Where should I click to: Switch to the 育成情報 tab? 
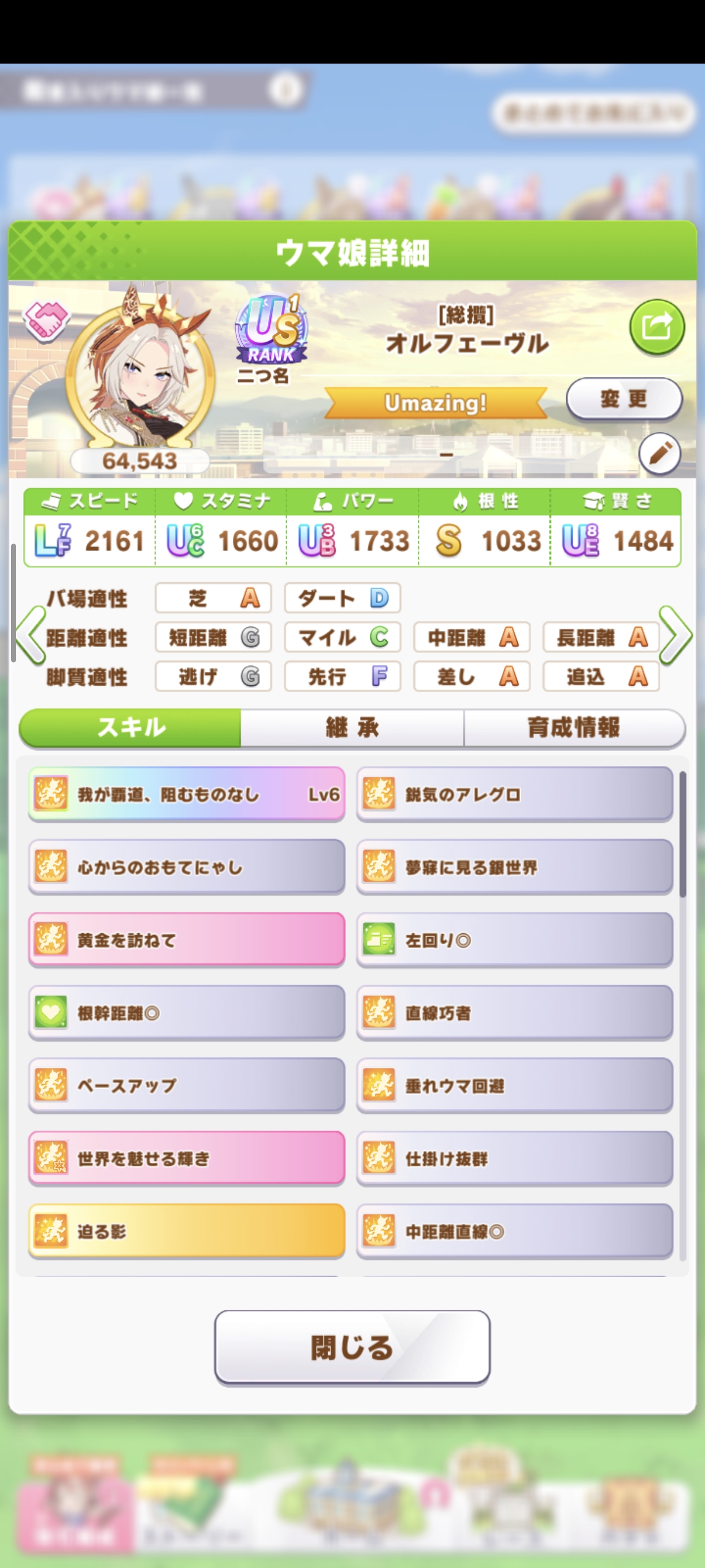[574, 727]
